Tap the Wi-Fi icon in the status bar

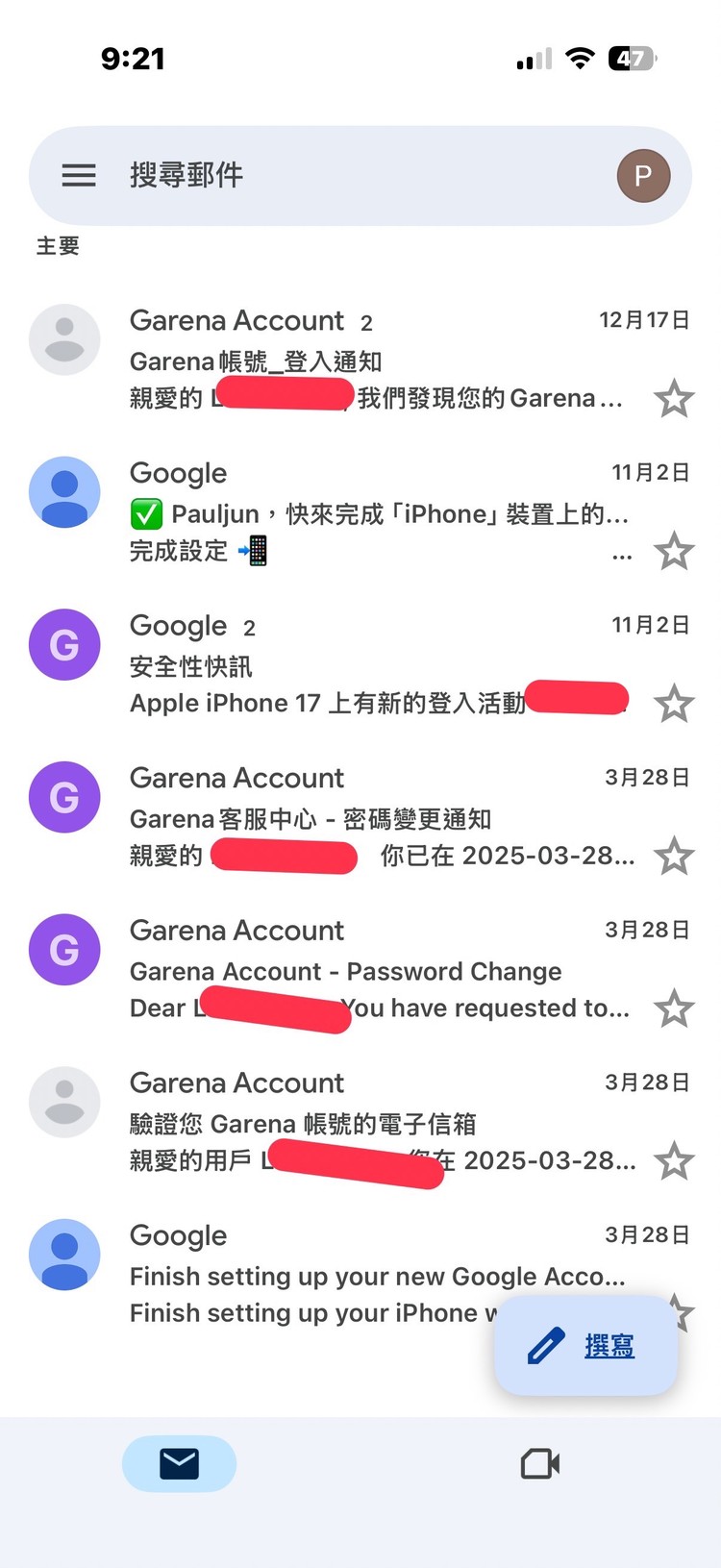pos(577,58)
